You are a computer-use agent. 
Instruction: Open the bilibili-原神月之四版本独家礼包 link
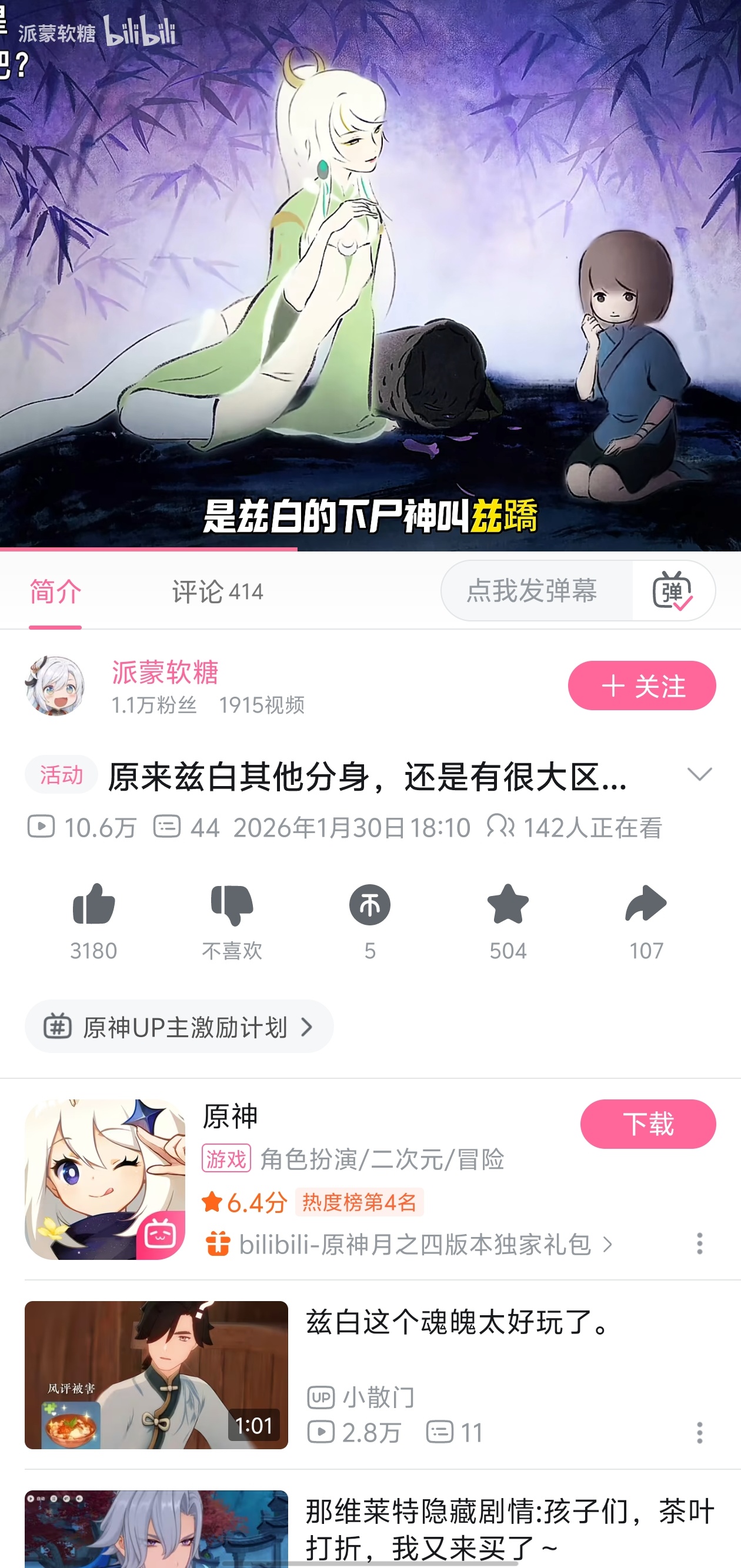click(414, 1244)
